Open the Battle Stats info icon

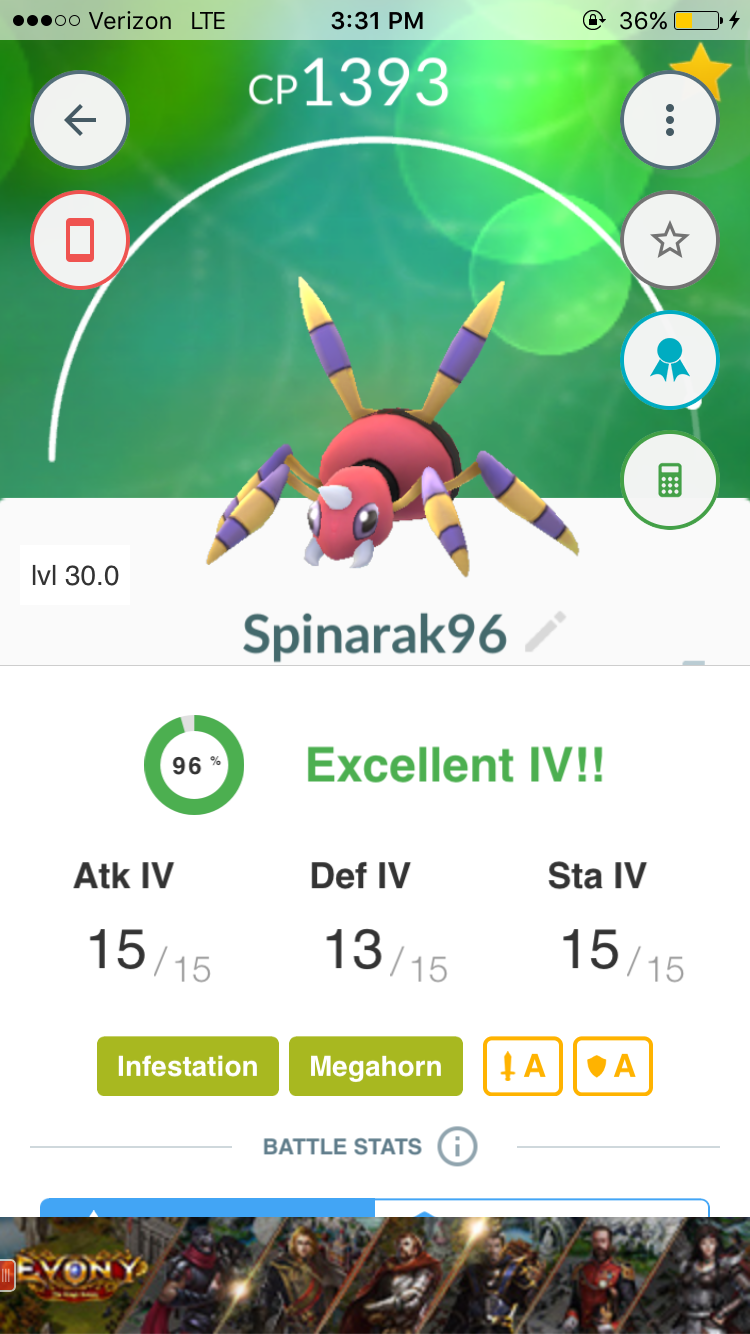pos(458,1146)
